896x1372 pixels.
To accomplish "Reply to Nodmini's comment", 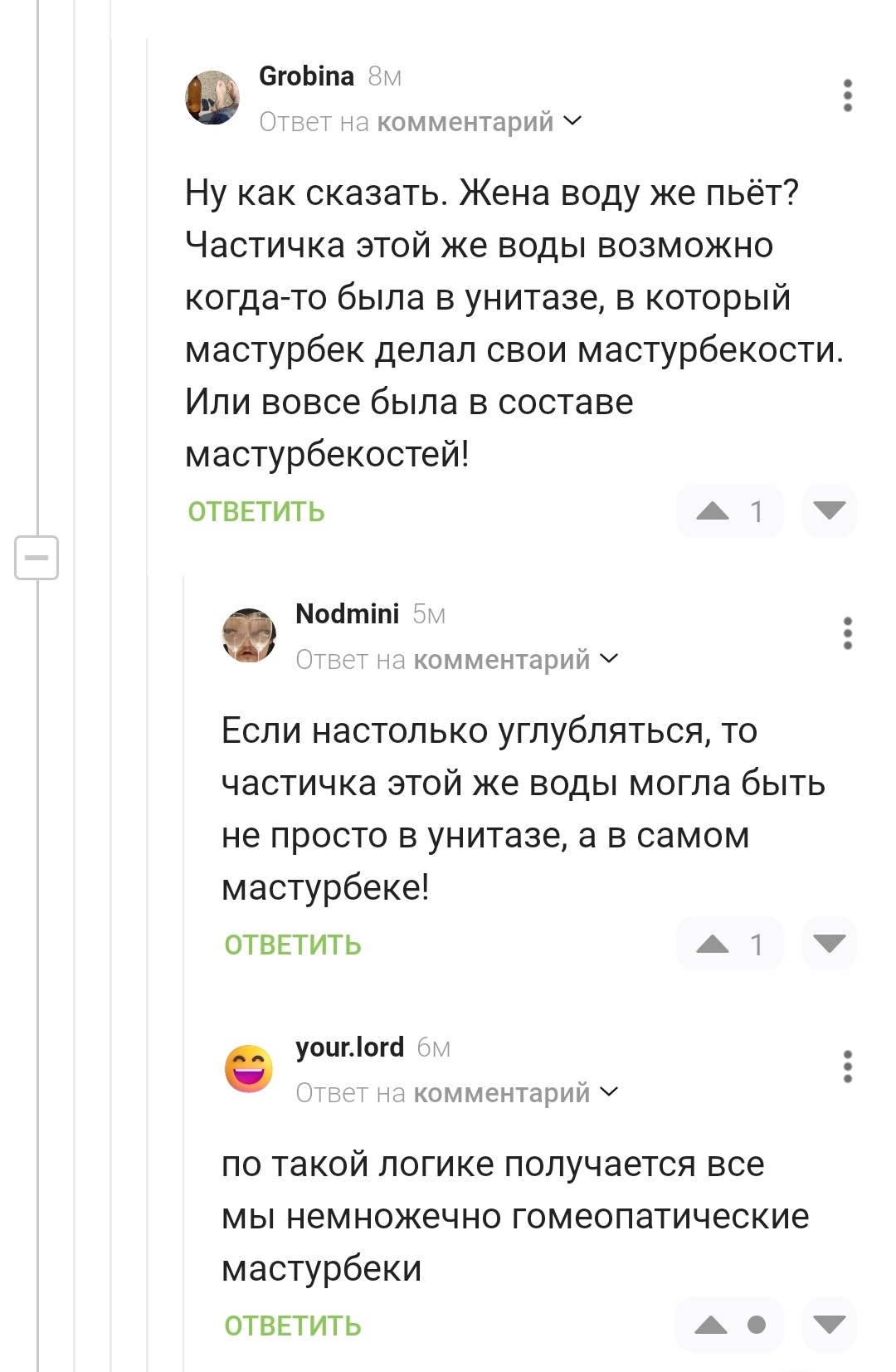I will click(293, 945).
